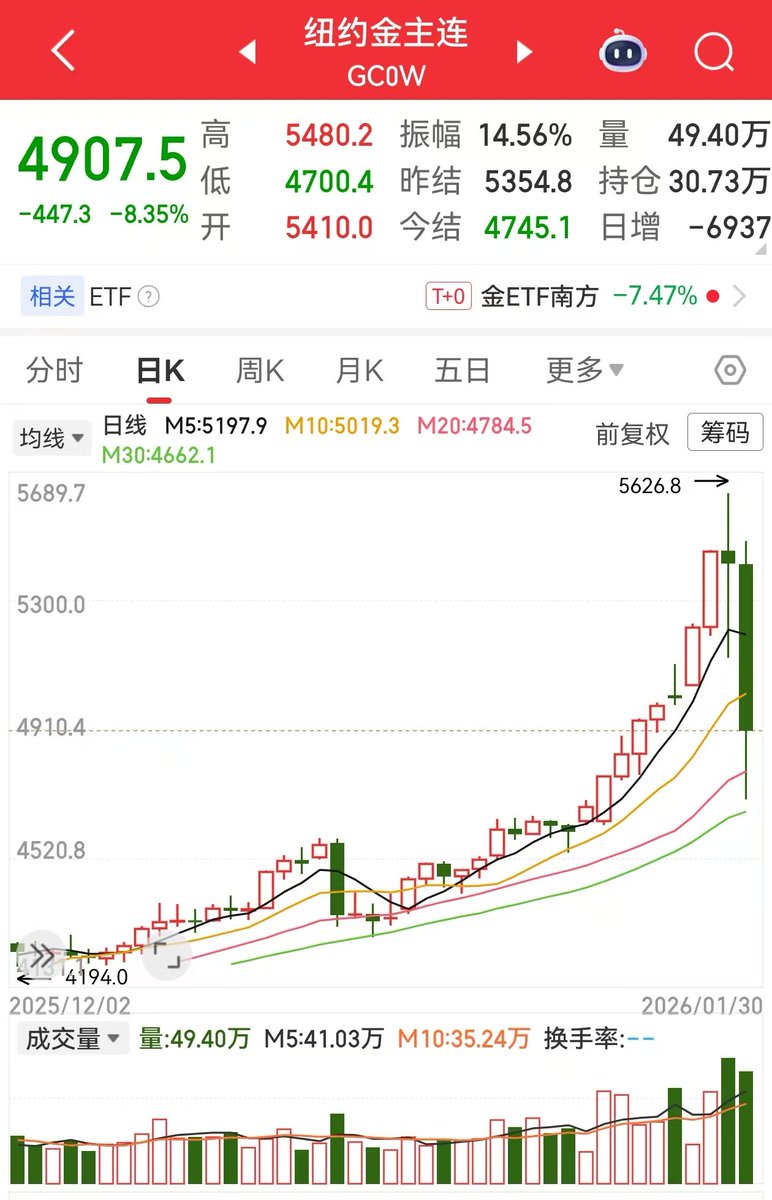Open chart settings hexagon icon
Image resolution: width=772 pixels, height=1200 pixels.
pyautogui.click(x=731, y=371)
